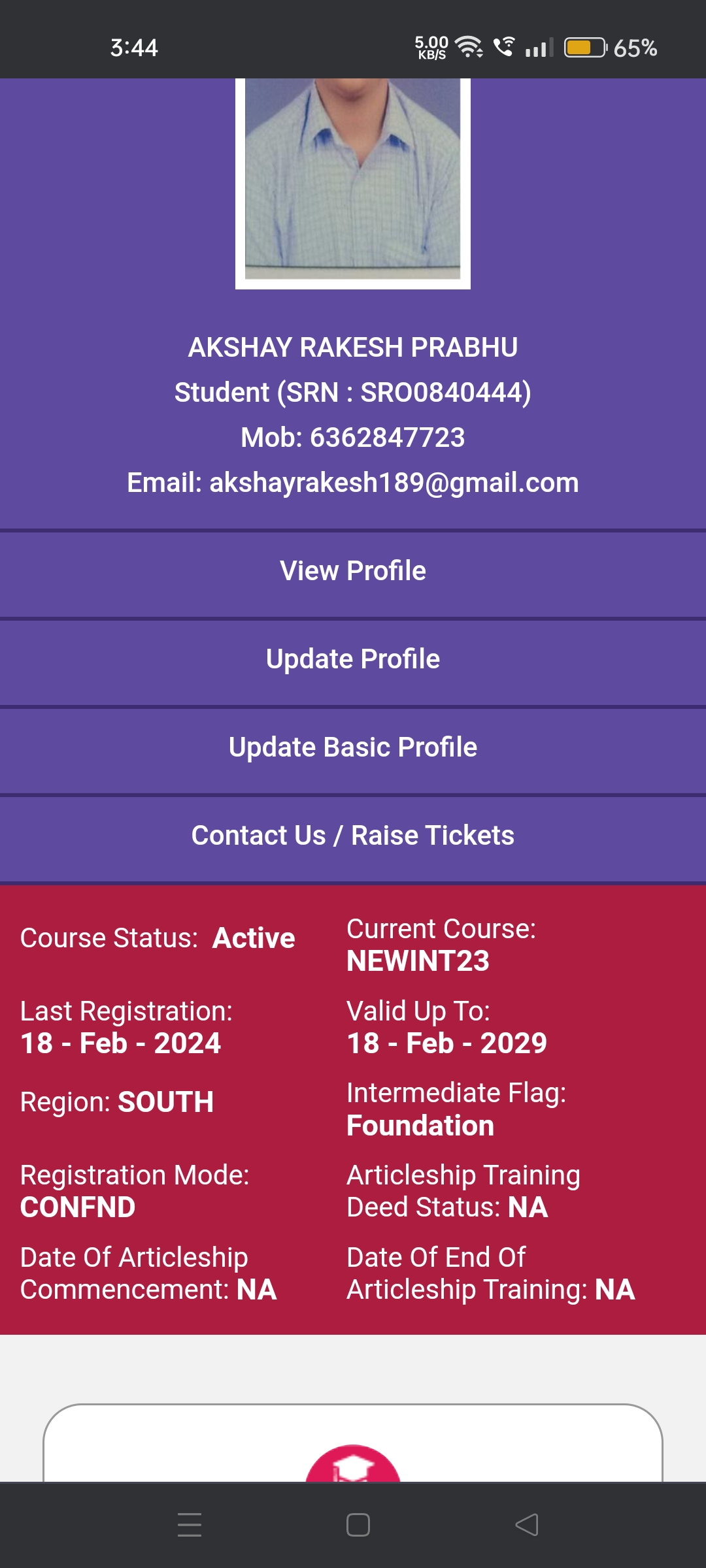The width and height of the screenshot is (706, 1568).
Task: Open Contact Us / Raise Tickets
Action: coord(353,836)
